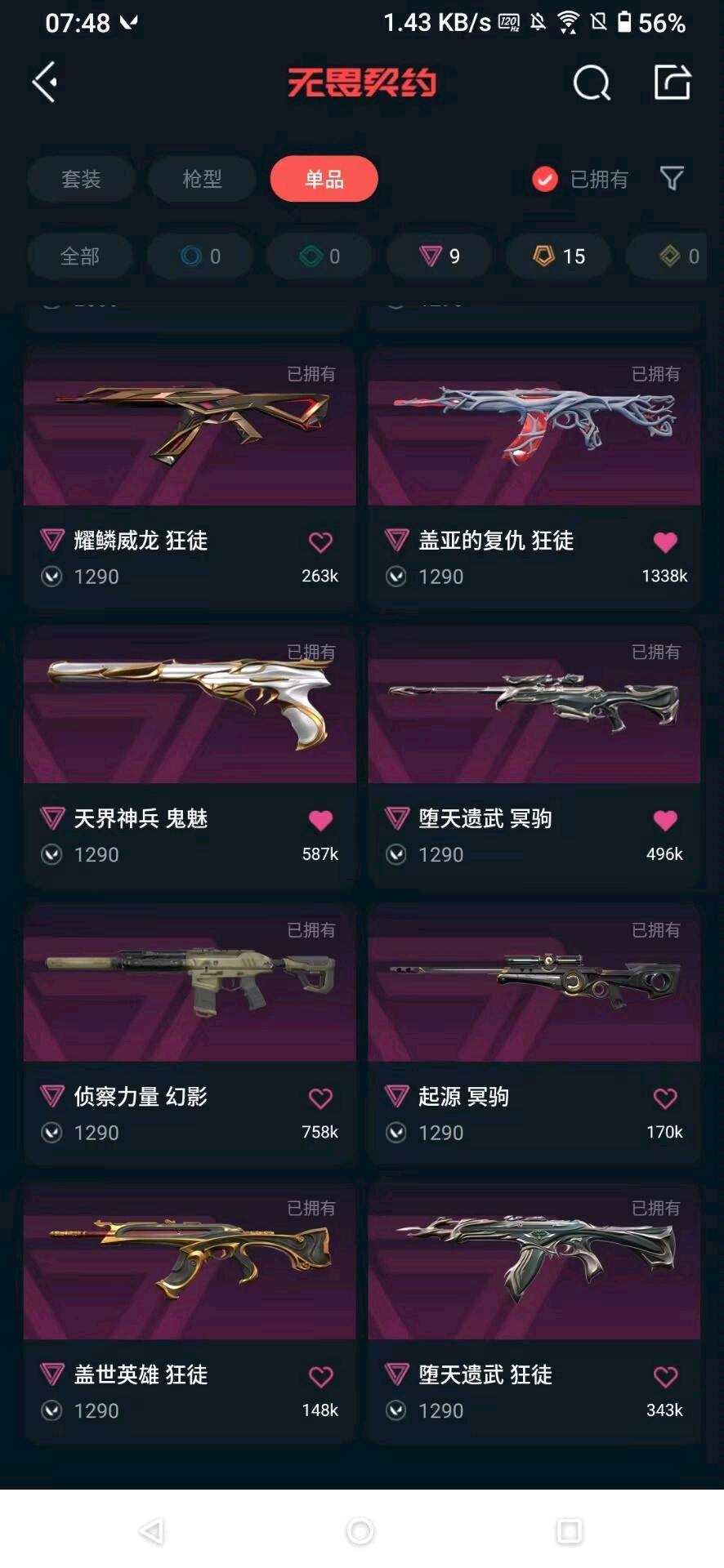This screenshot has width=724, height=1568.
Task: Tap the share icon in the header
Action: pyautogui.click(x=673, y=82)
